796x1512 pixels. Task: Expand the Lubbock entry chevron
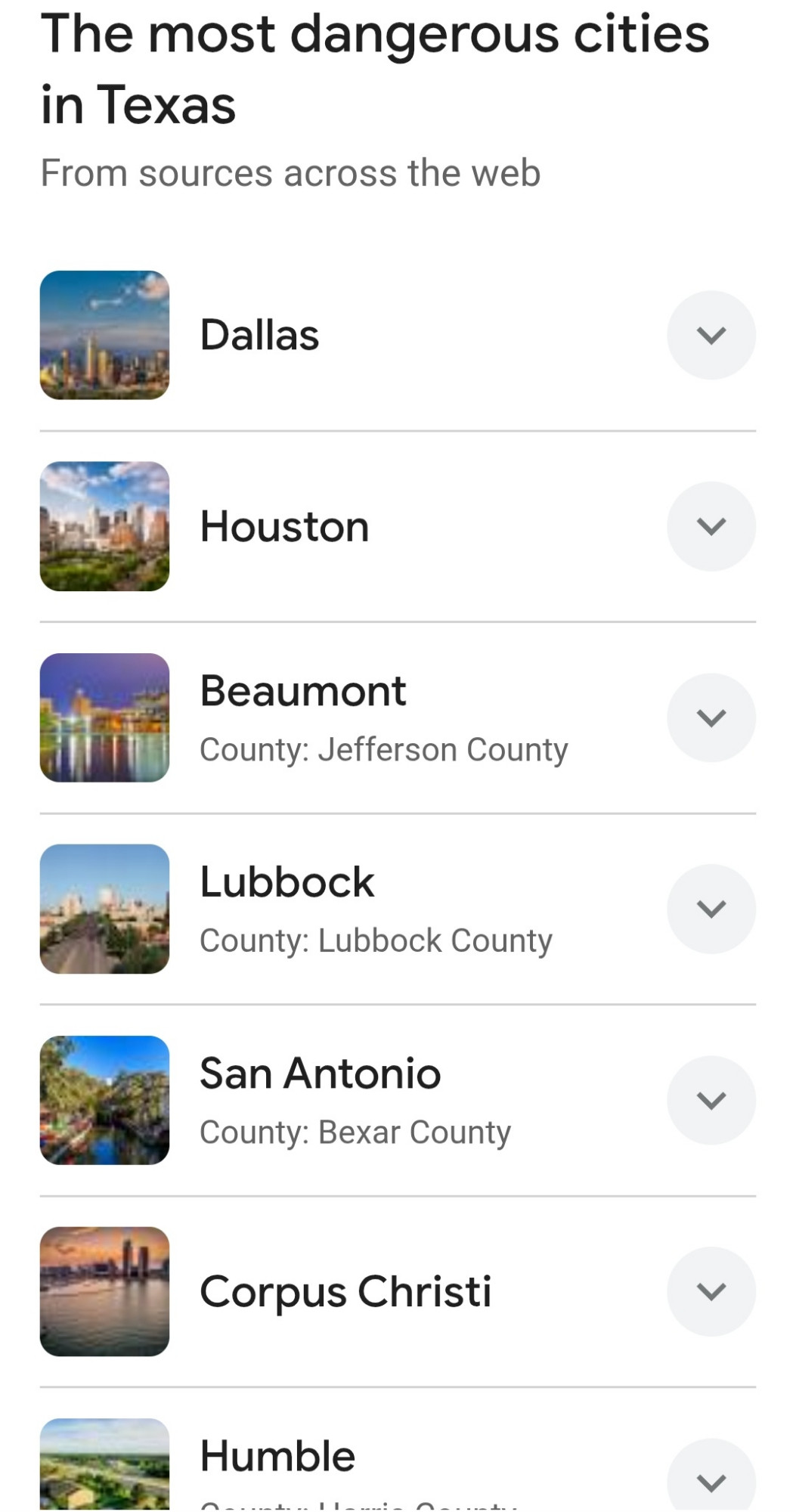tap(711, 909)
